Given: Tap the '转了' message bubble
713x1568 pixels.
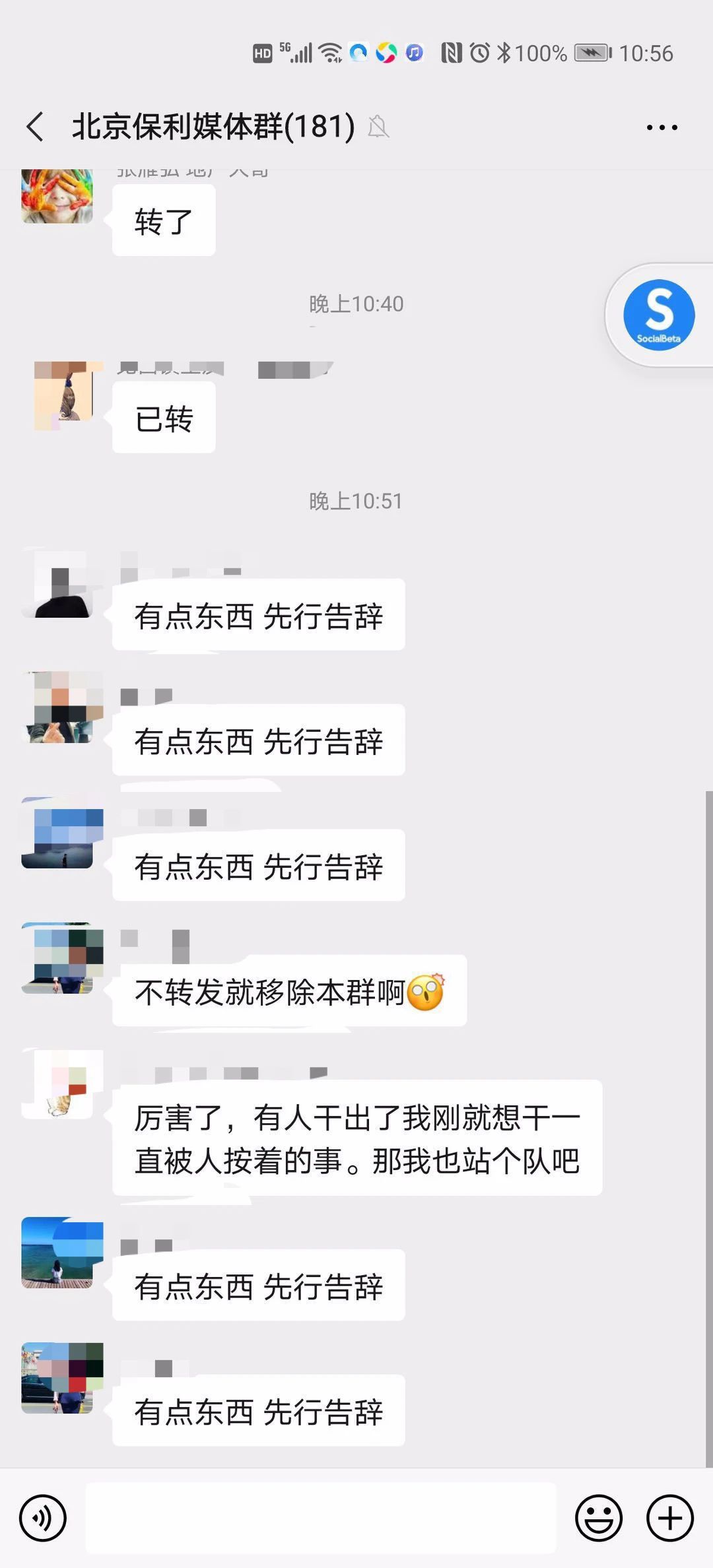Looking at the screenshot, I should click(x=162, y=220).
